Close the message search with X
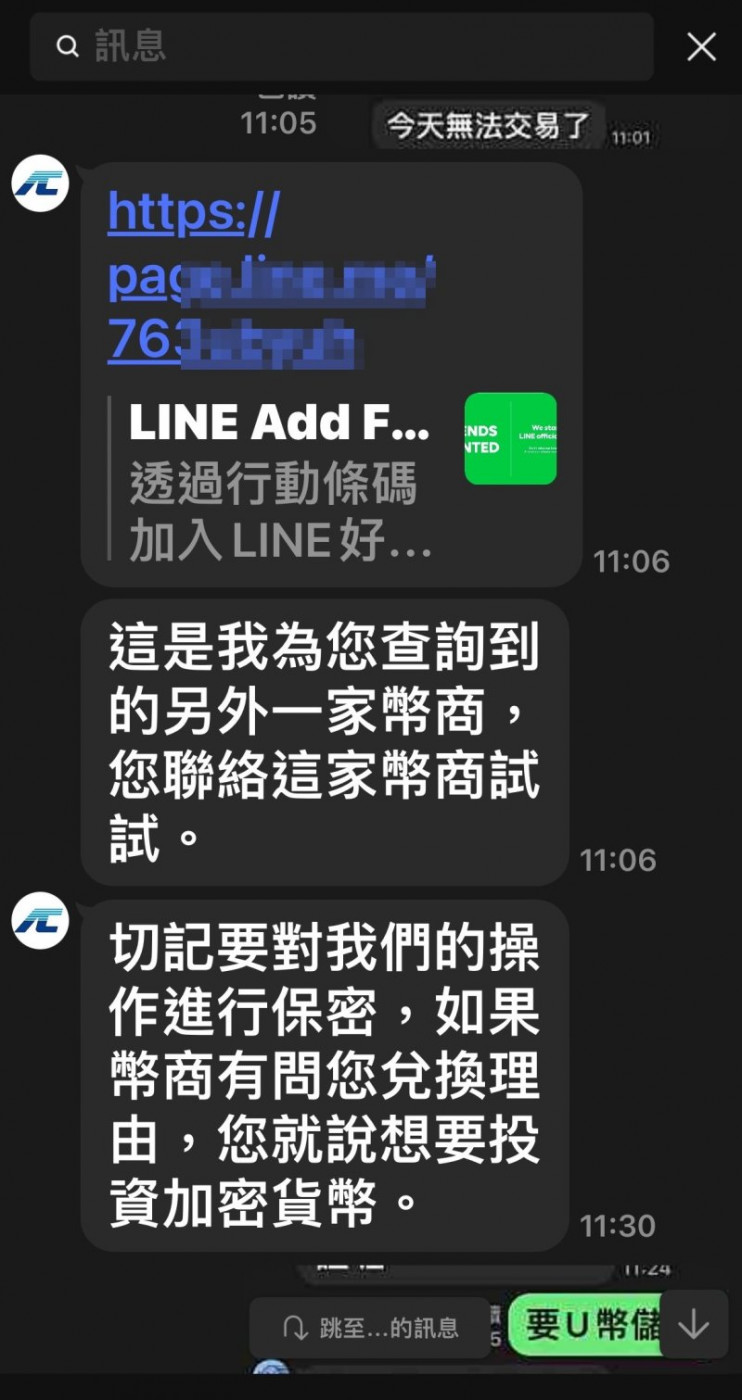The image size is (742, 1400). click(701, 46)
